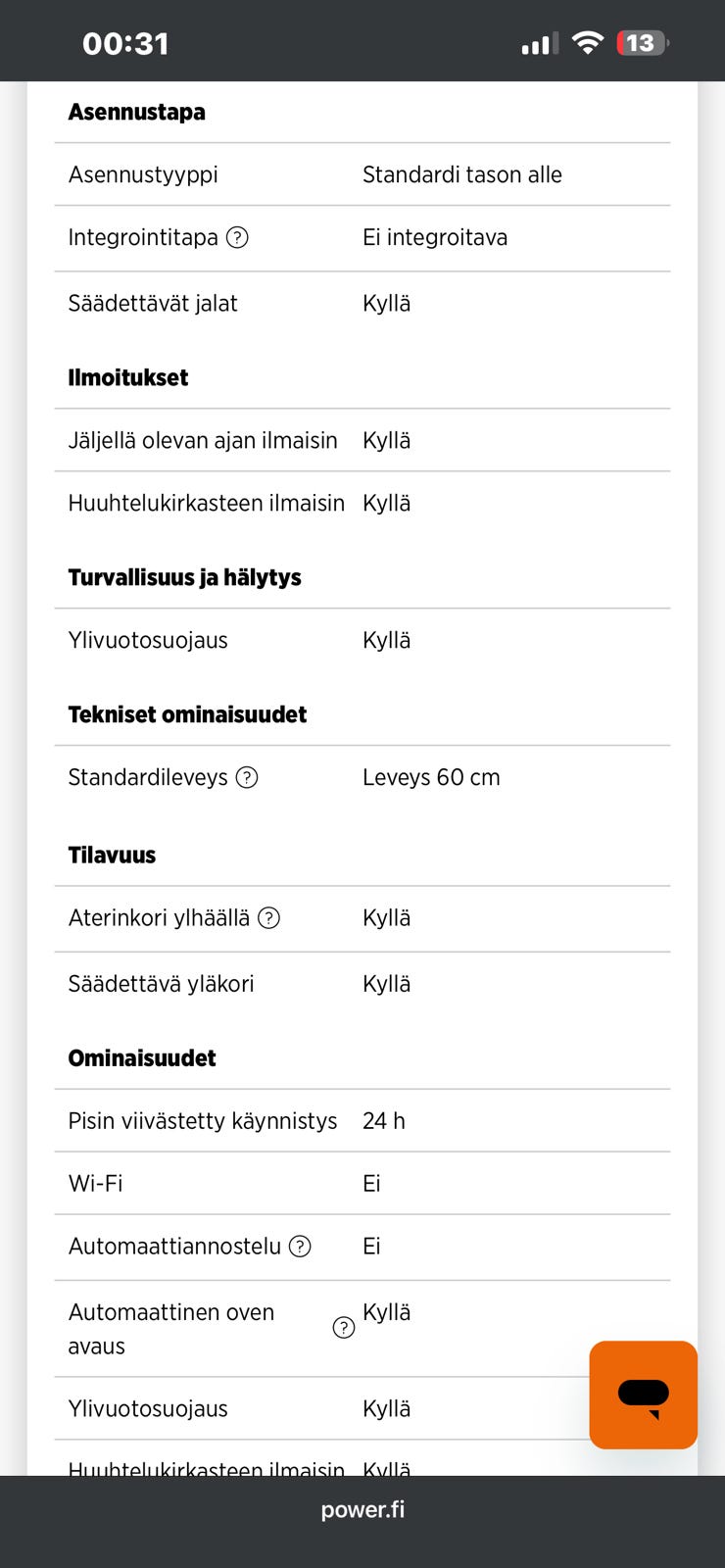Tap the Wi-Fi status bar icon
Viewport: 725px width, 1568px height.
coord(586,42)
